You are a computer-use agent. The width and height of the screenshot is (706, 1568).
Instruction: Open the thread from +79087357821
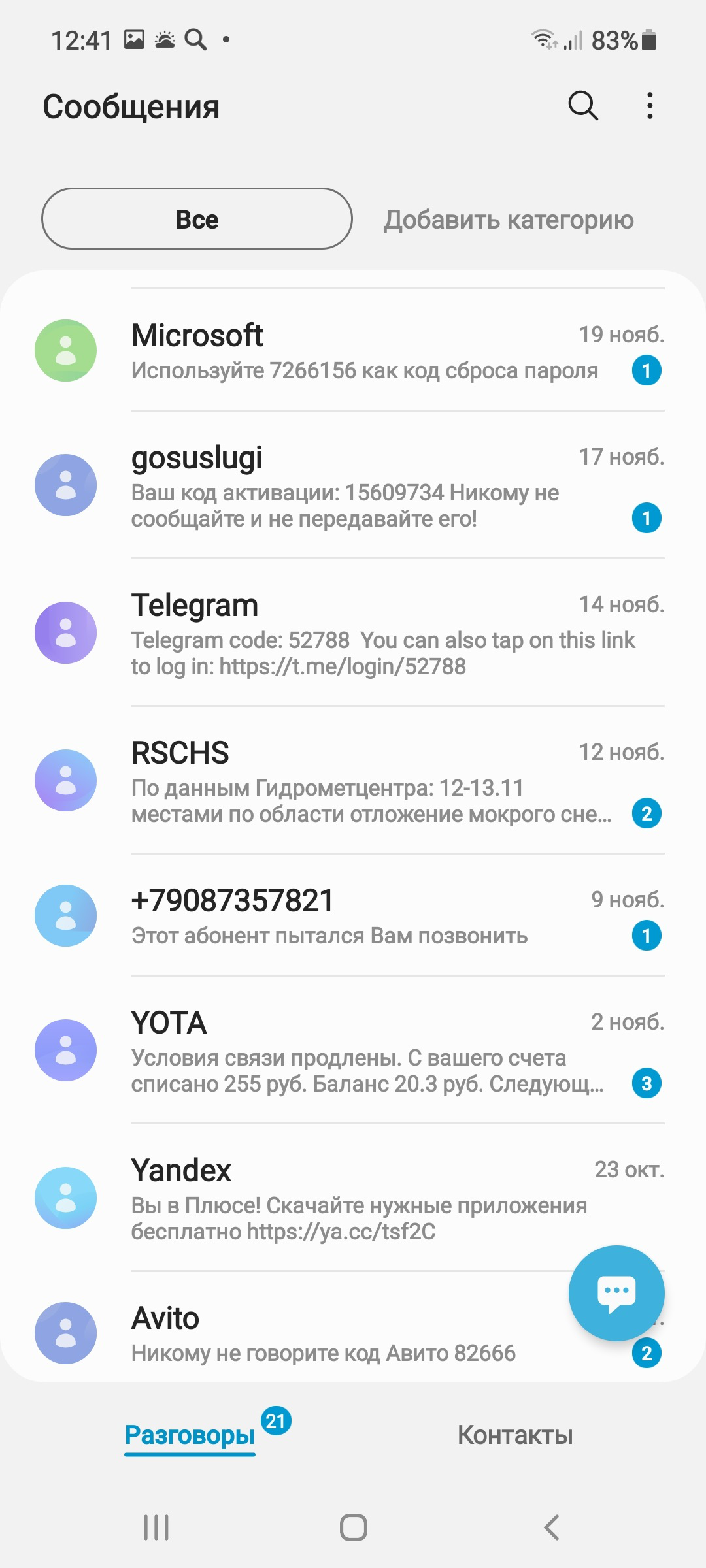coord(353,915)
